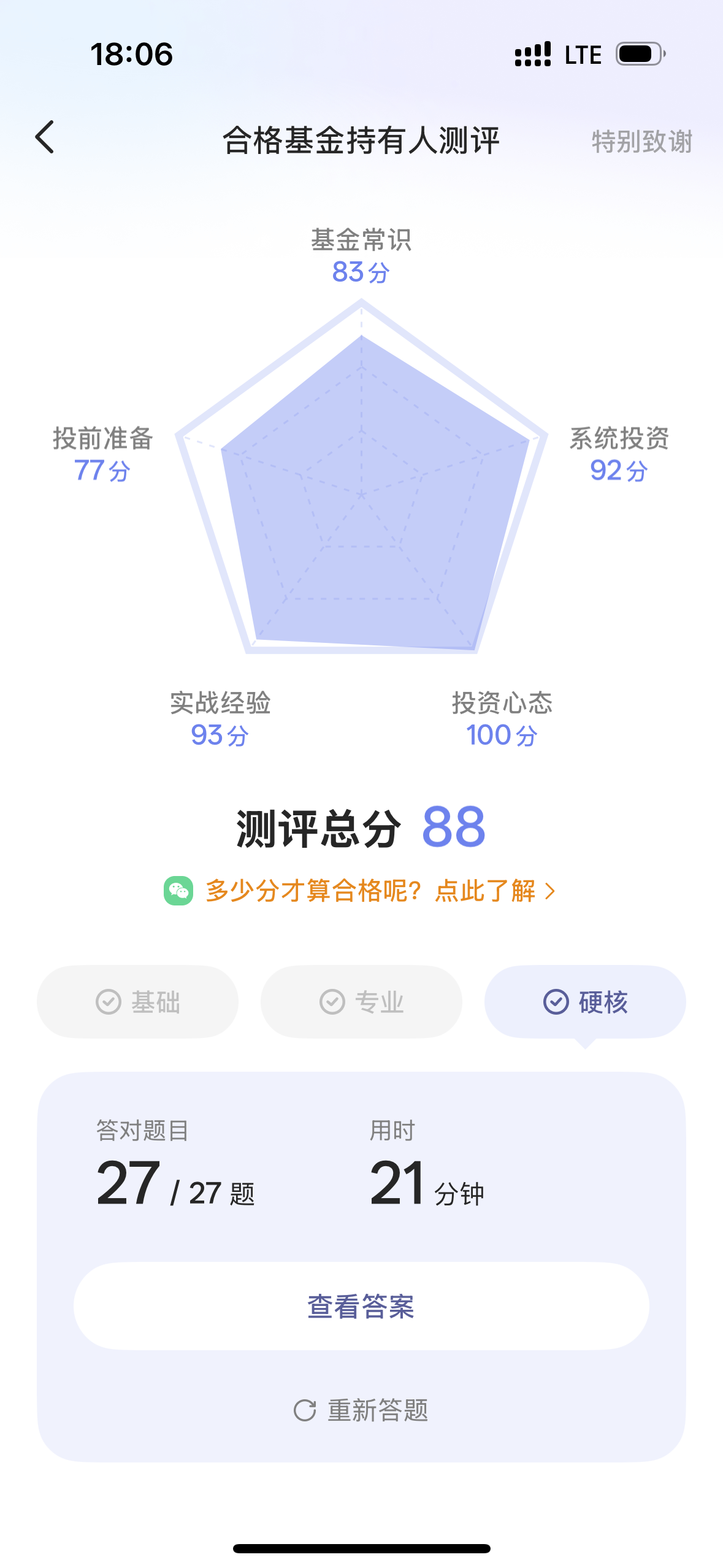Go back using the top-left arrow

pos(45,137)
